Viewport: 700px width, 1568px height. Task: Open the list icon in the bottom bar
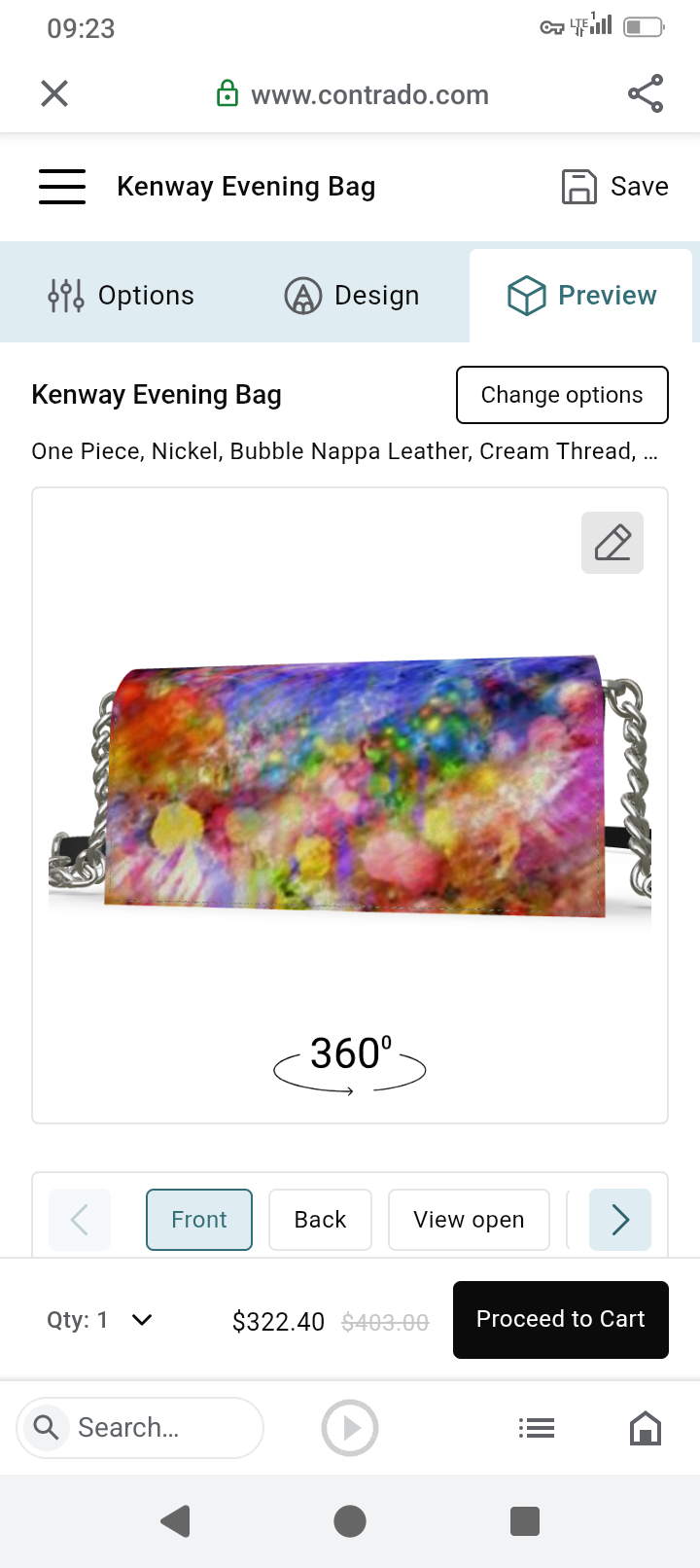pos(537,1428)
